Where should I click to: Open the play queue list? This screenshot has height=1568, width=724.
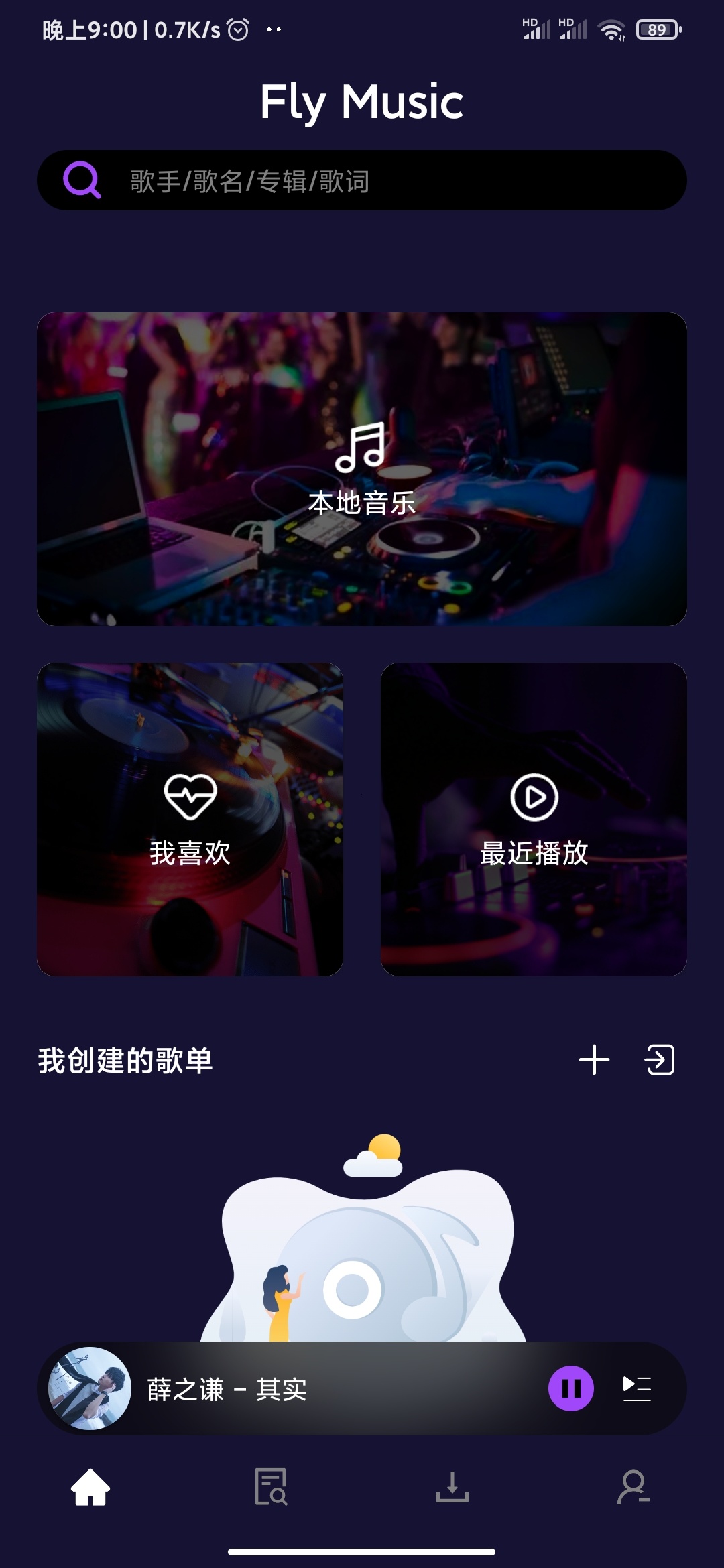[637, 1388]
